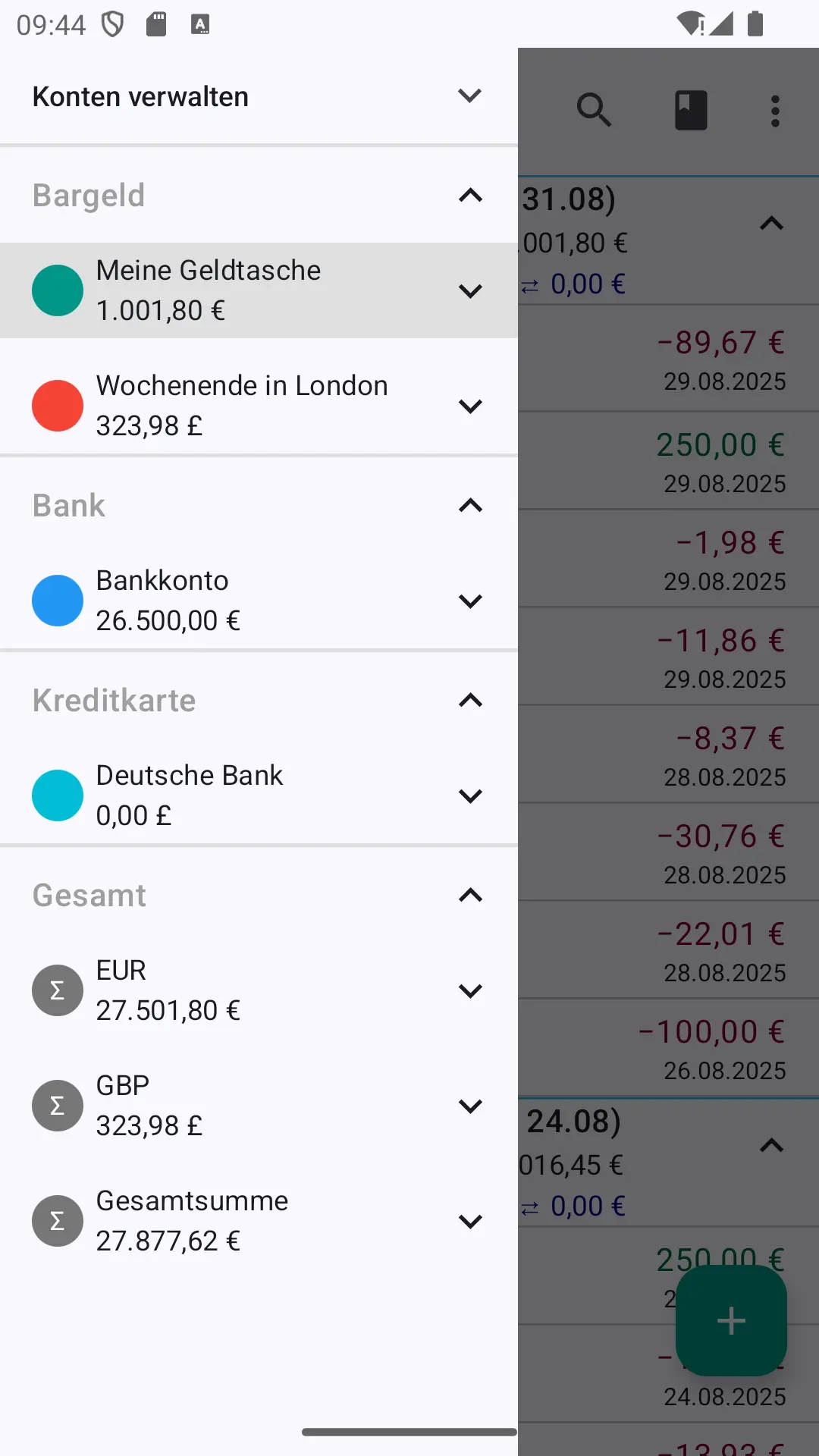
Task: Open the book icon in the toolbar
Action: click(691, 111)
